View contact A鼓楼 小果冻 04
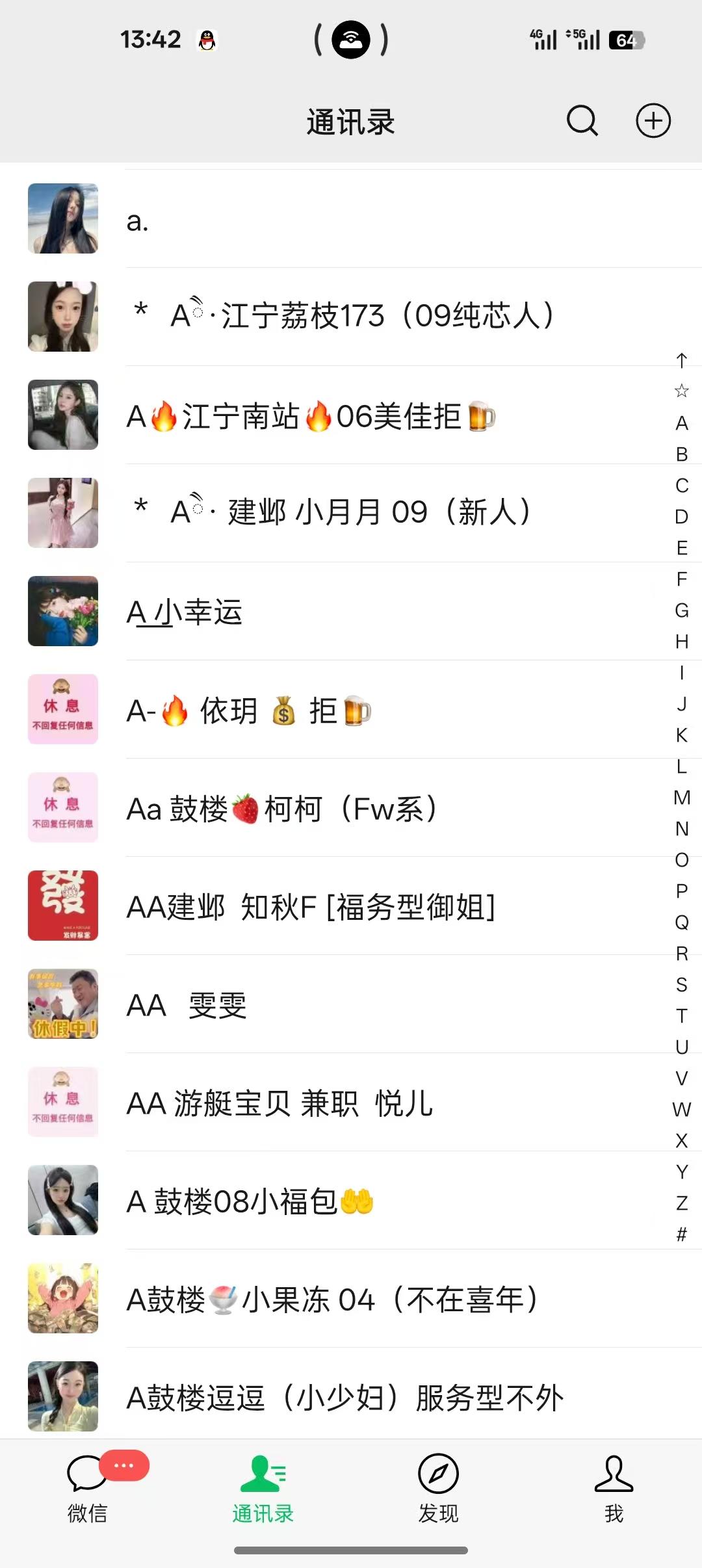 351,1299
